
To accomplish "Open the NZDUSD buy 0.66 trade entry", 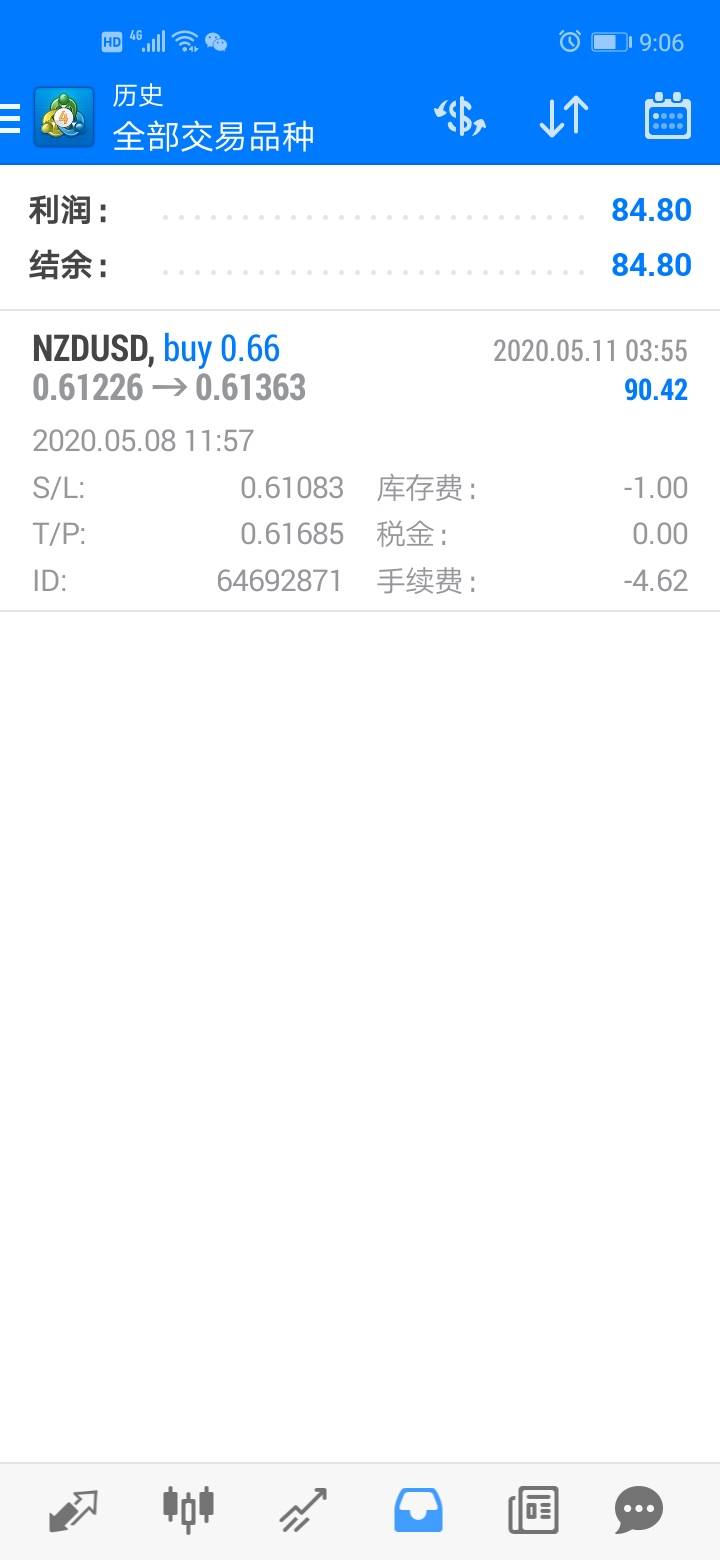I will coord(360,461).
